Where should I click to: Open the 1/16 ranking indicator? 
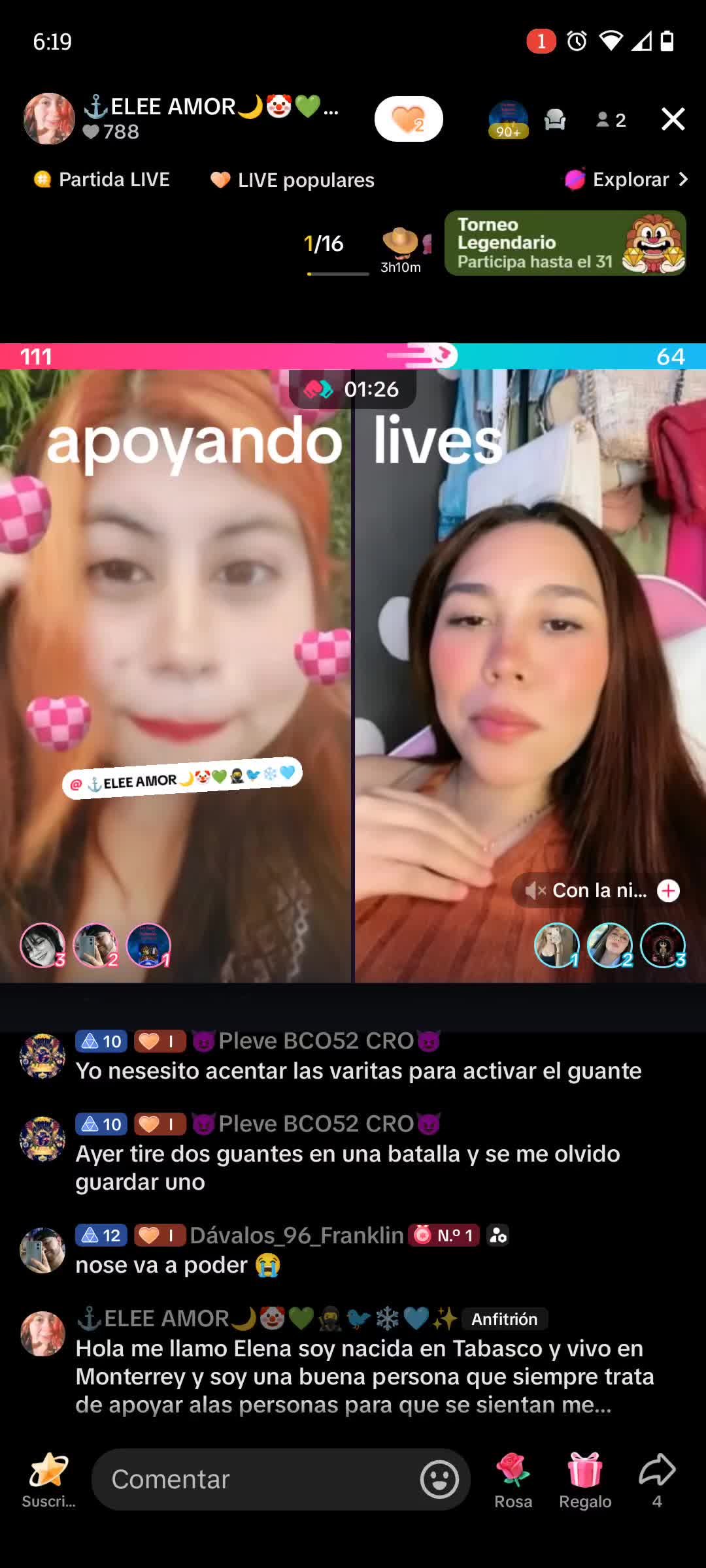tap(324, 244)
